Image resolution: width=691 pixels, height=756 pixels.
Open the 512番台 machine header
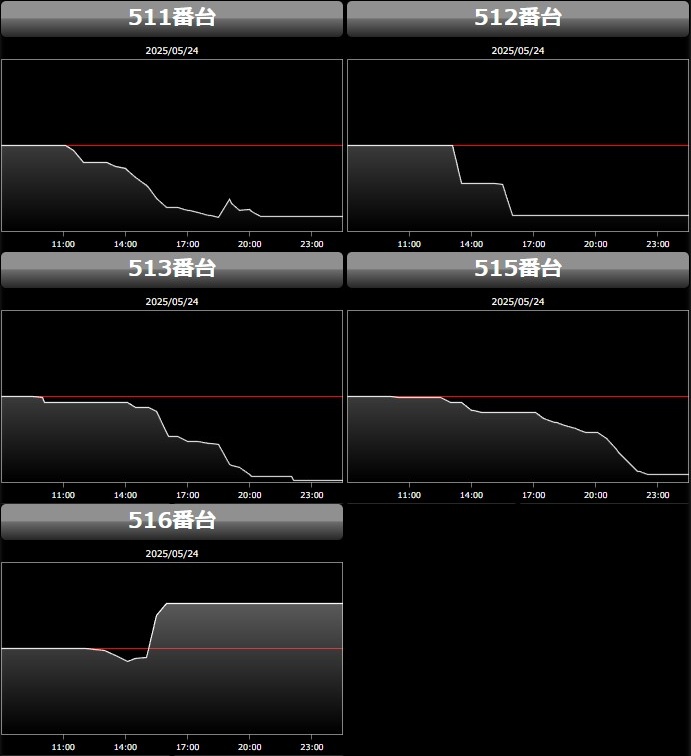[x=518, y=18]
